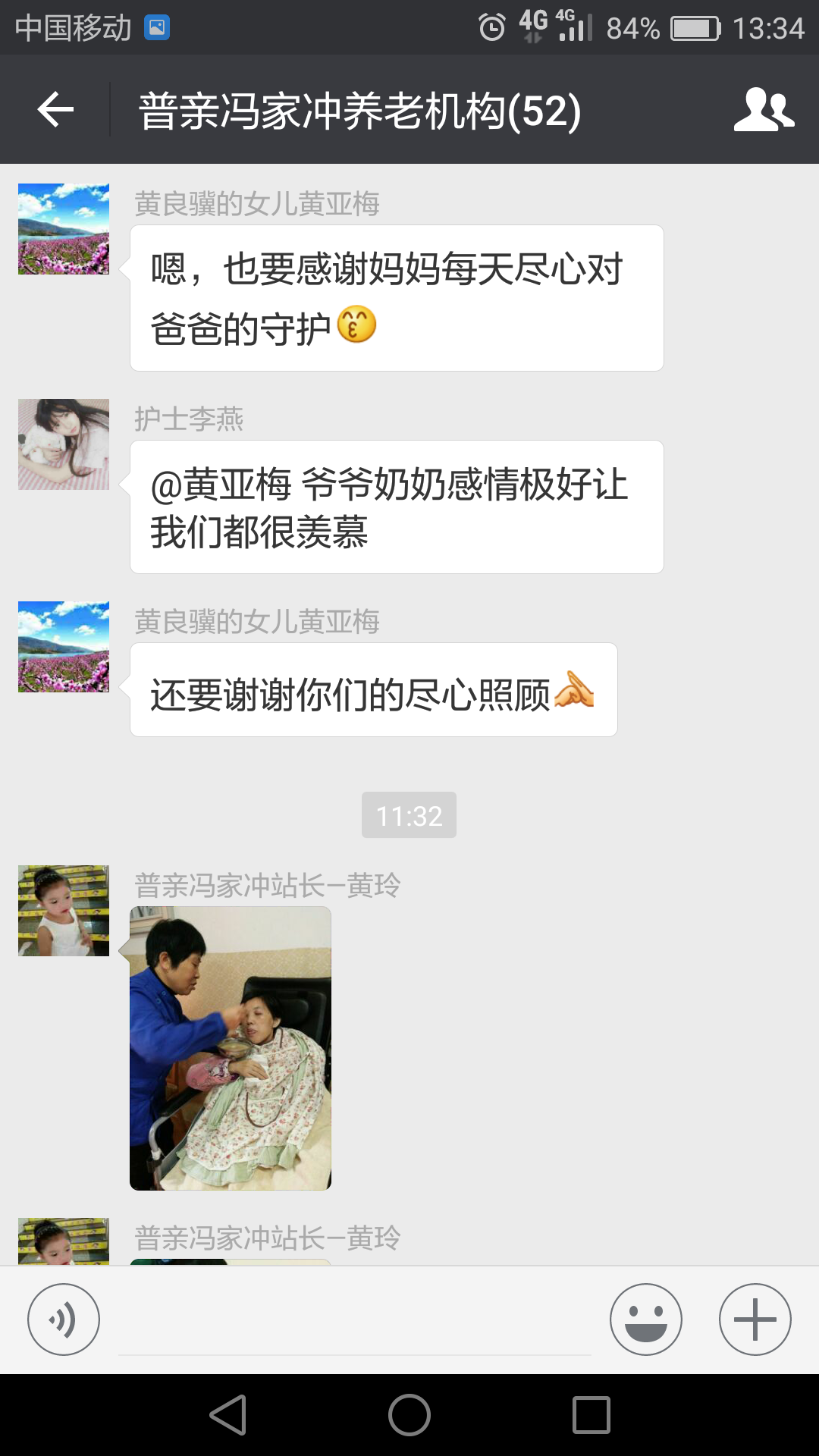
Task: Tap the system home button
Action: point(409,1415)
